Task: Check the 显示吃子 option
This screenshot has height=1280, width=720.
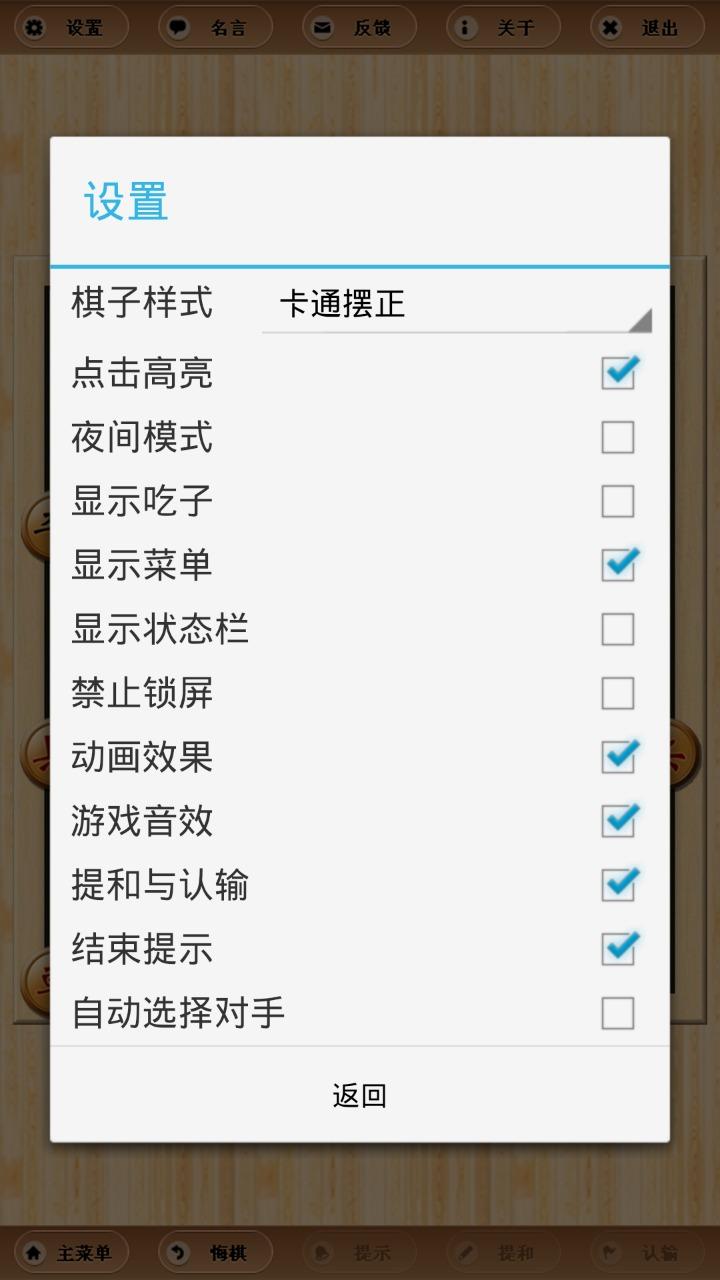Action: (618, 501)
